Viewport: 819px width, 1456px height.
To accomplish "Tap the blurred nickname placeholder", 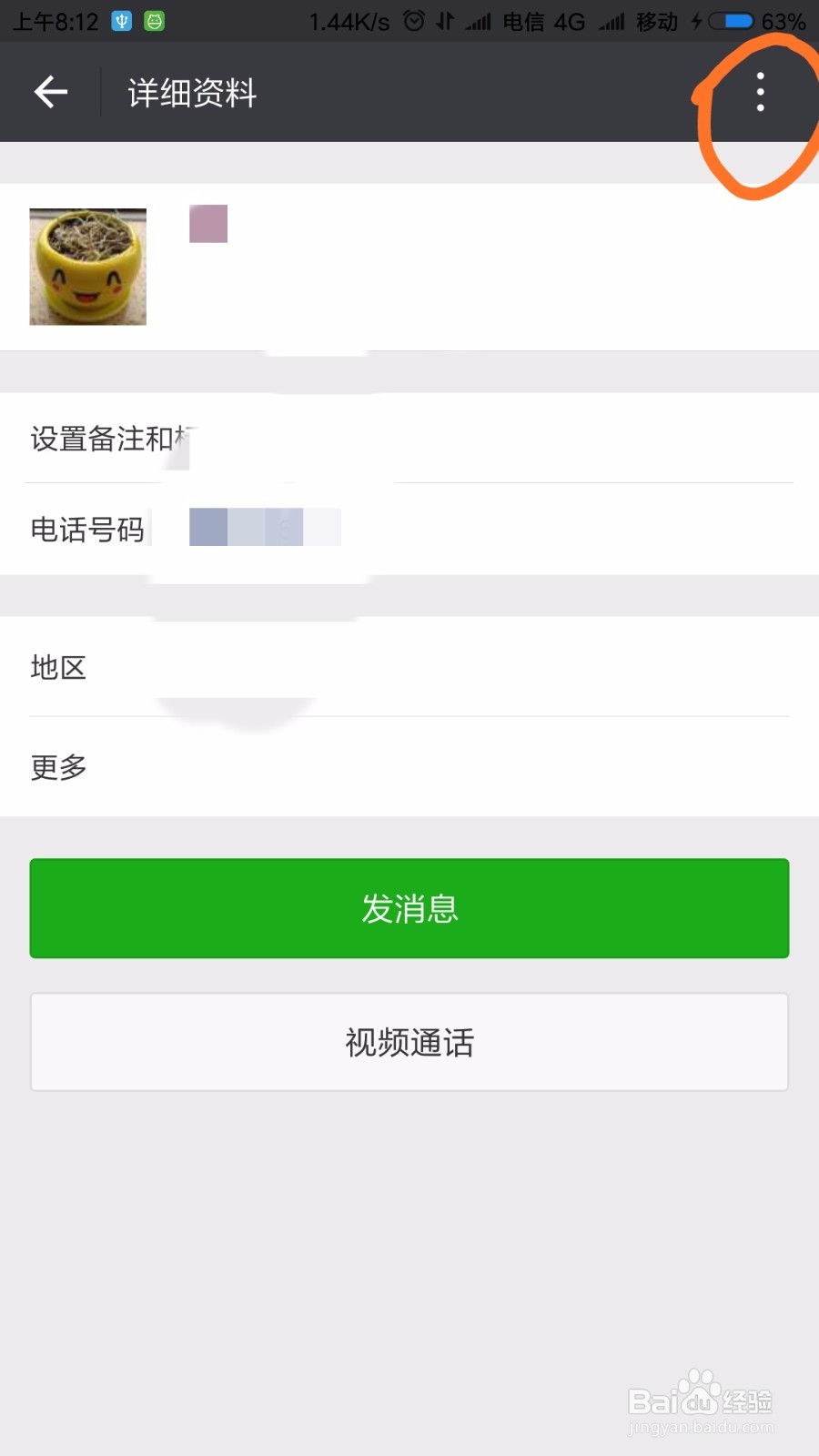I will coord(207,223).
